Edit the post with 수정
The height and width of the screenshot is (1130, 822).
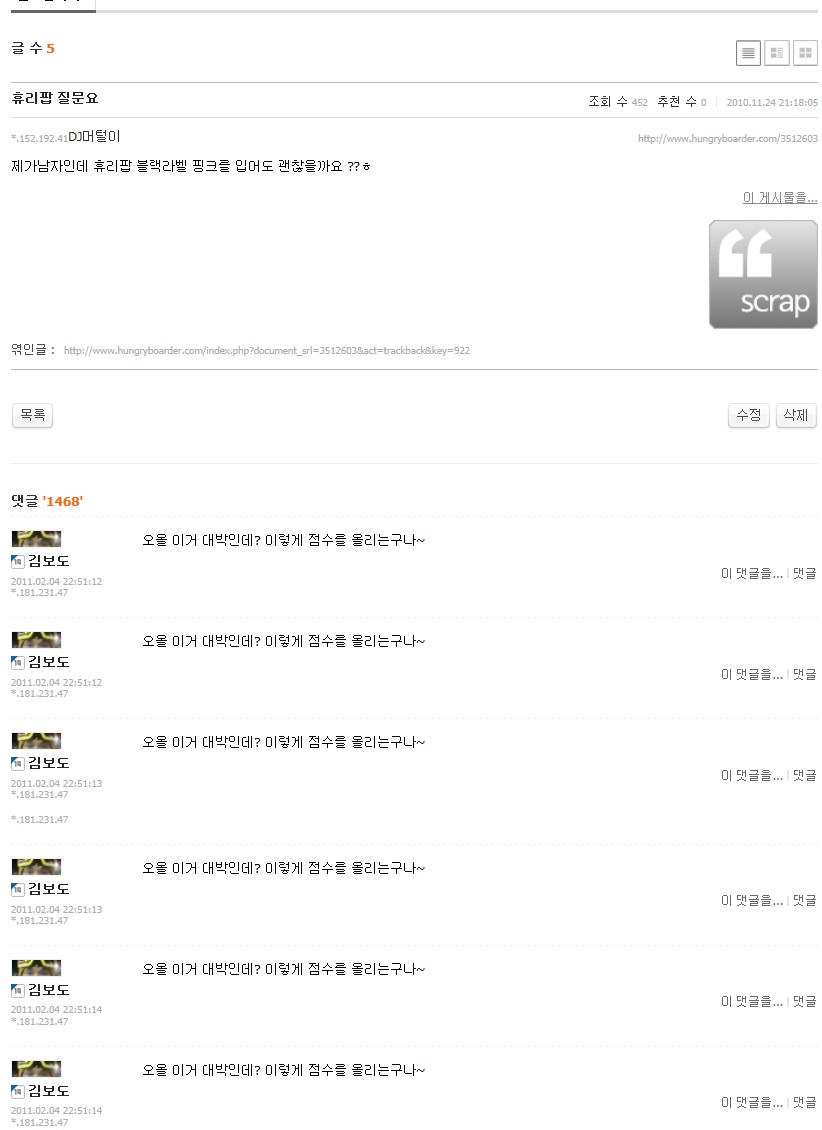[x=749, y=415]
